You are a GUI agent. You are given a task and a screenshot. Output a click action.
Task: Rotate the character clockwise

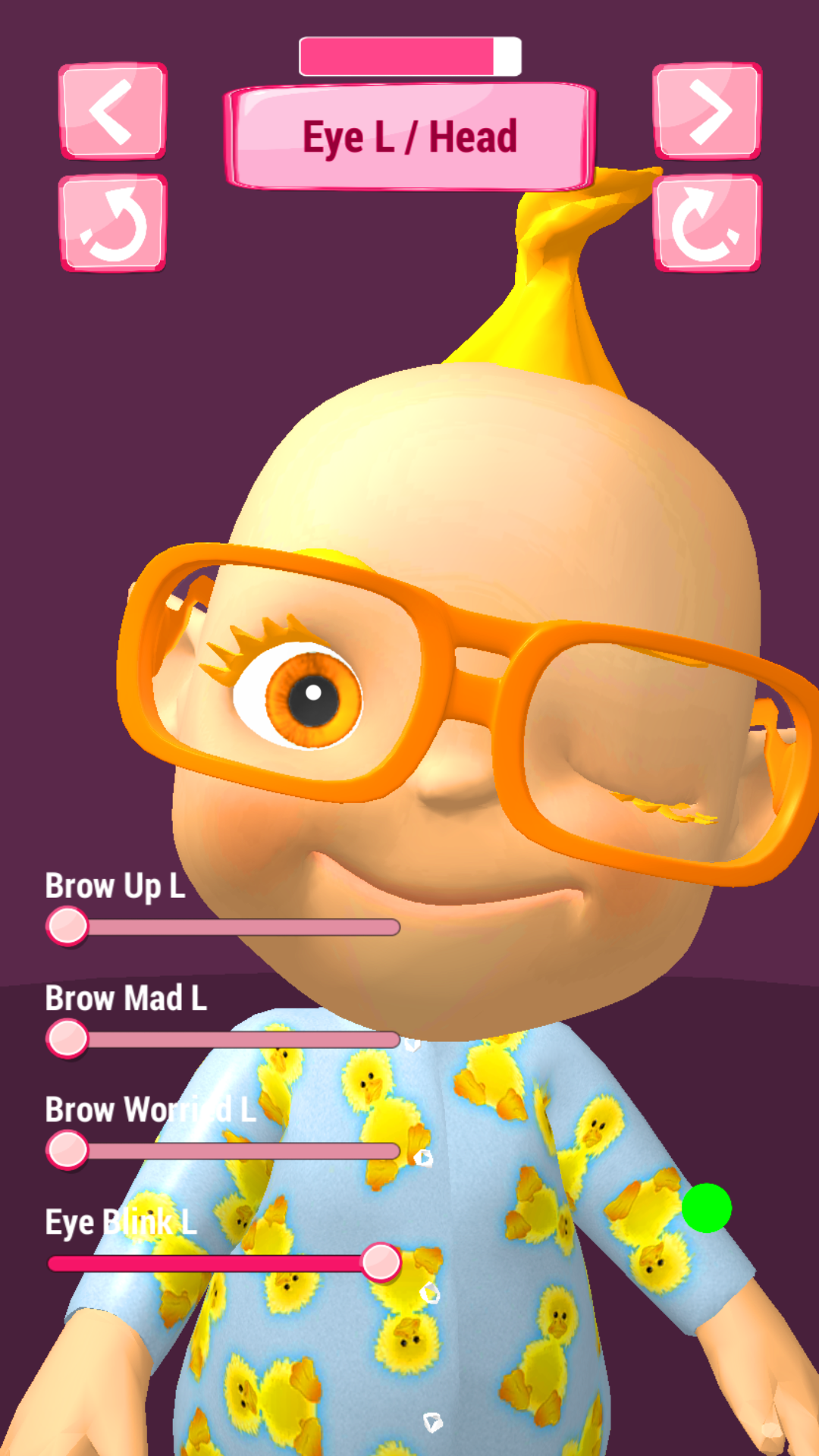pyautogui.click(x=707, y=224)
